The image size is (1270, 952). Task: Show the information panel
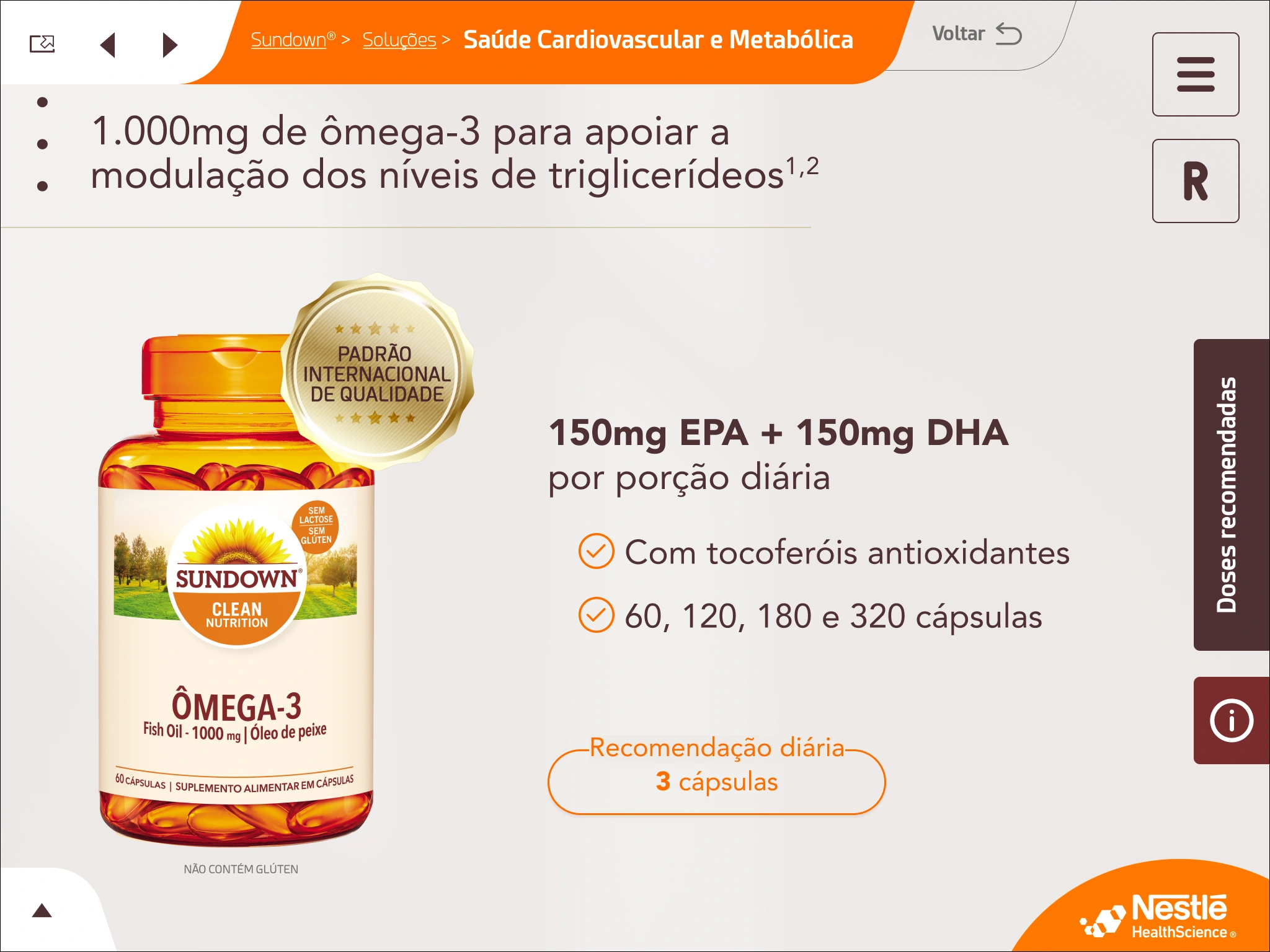pos(1230,720)
